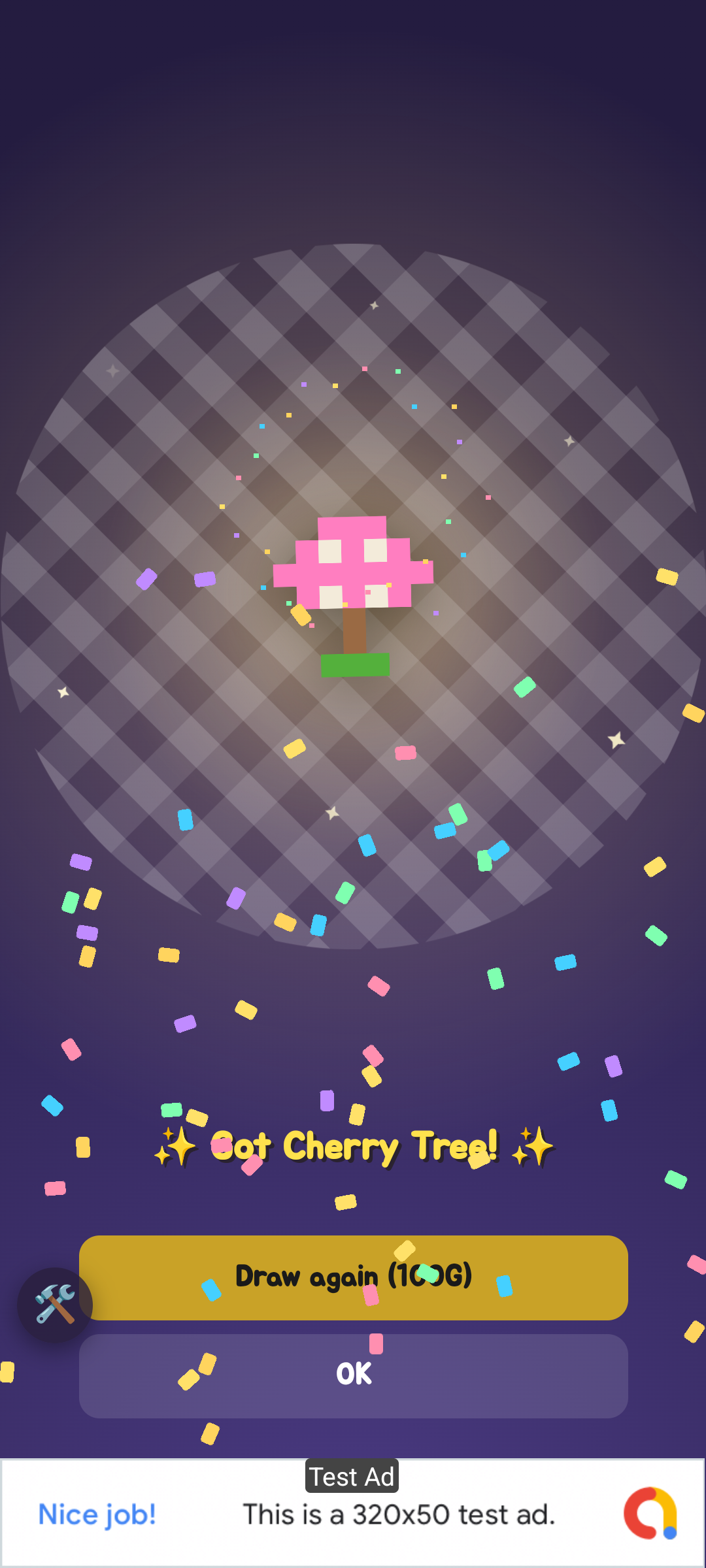
Task: Open the hammer and wrench tools button
Action: 55,1305
